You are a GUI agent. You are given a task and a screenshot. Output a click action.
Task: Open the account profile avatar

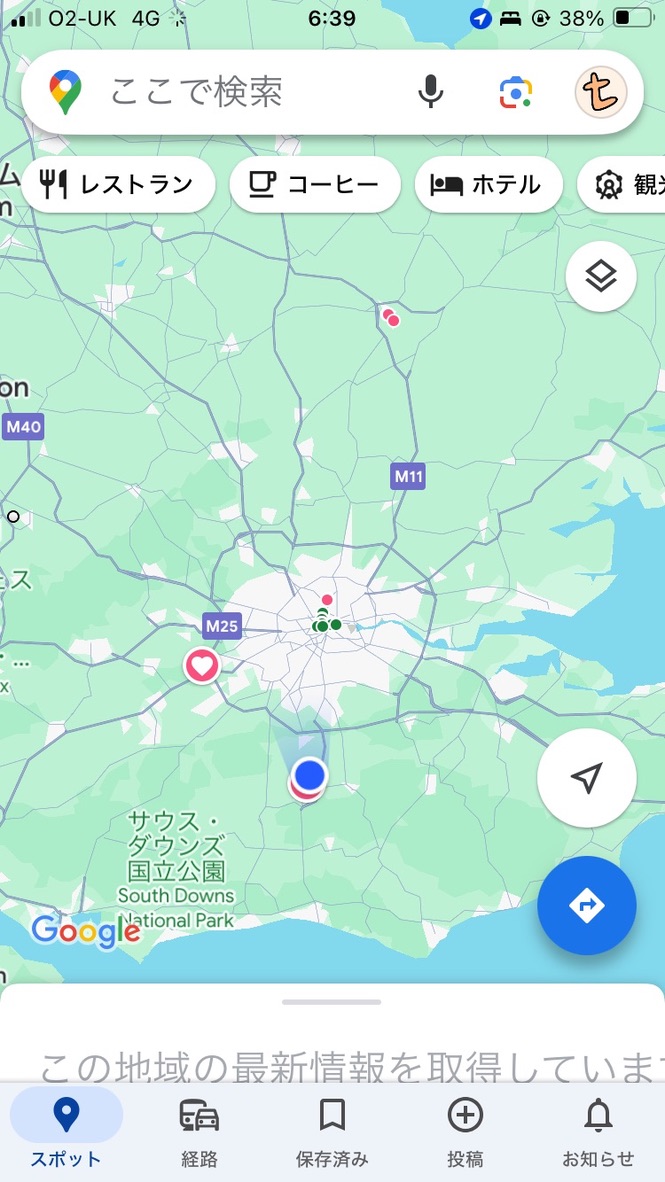click(x=601, y=93)
